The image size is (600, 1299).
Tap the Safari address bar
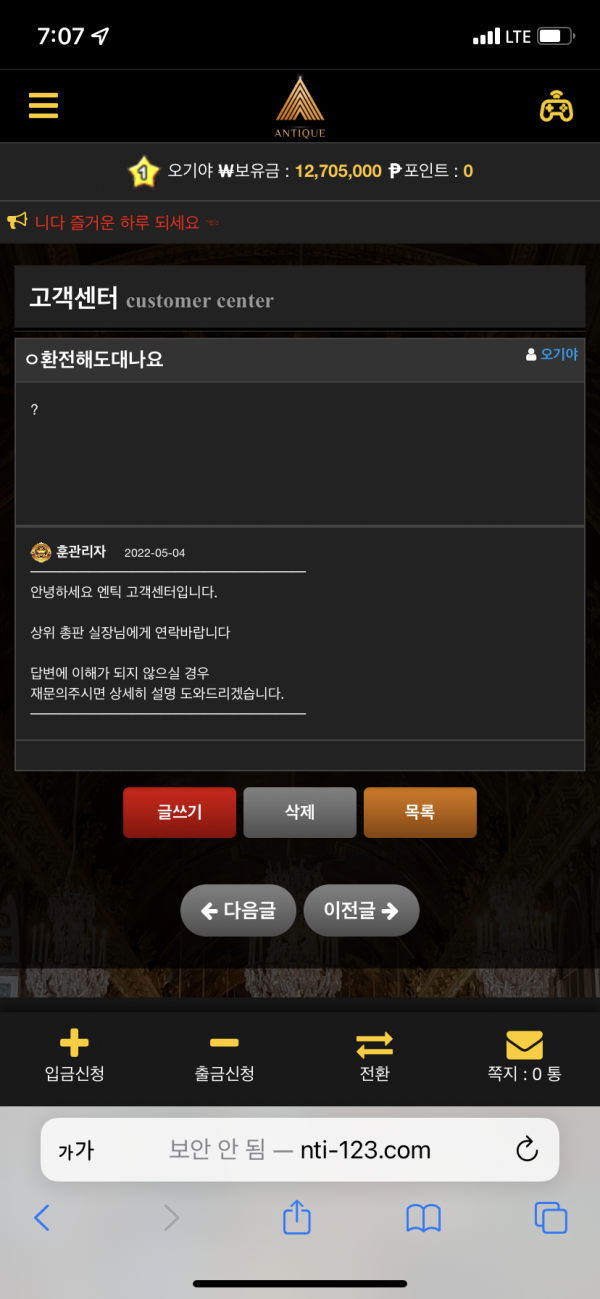coord(300,1150)
